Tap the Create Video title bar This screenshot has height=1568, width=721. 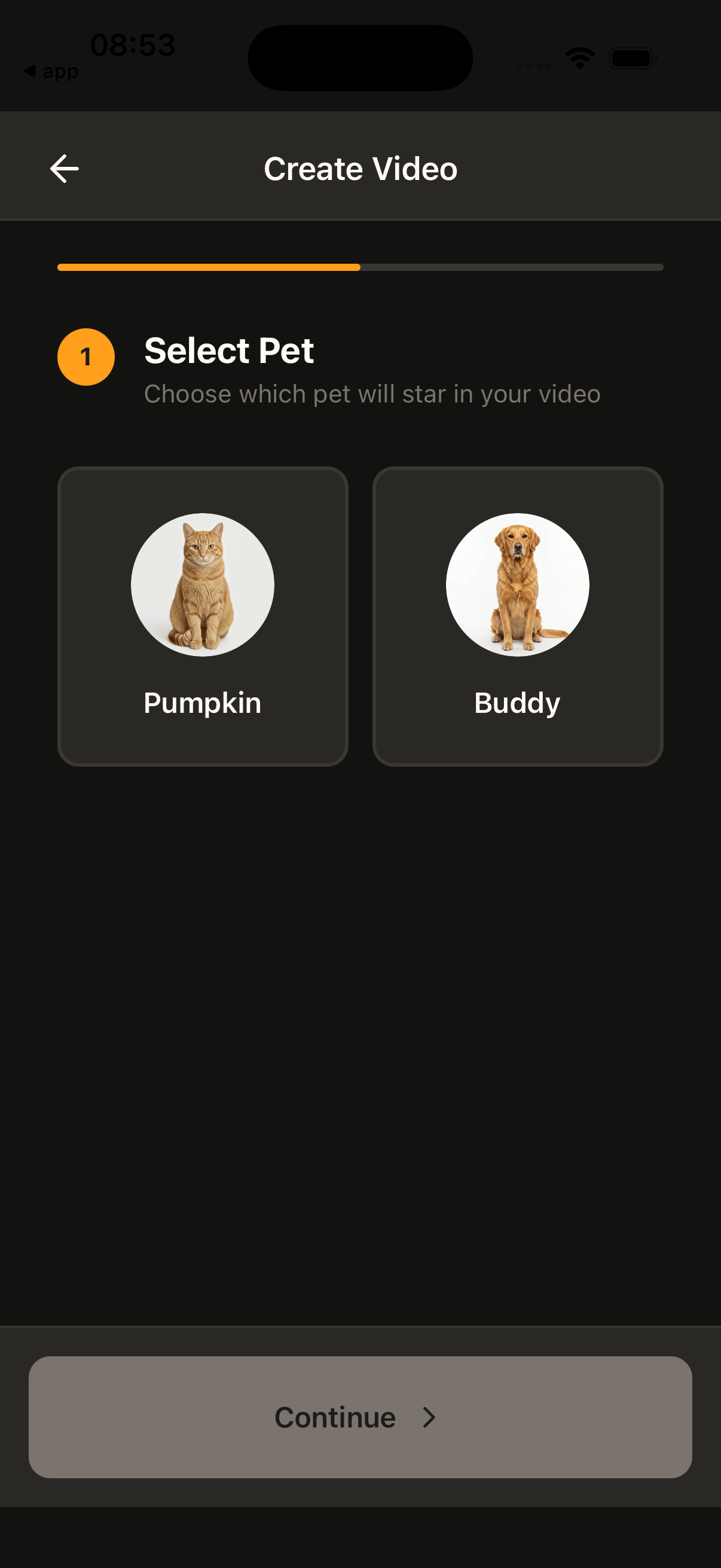360,168
